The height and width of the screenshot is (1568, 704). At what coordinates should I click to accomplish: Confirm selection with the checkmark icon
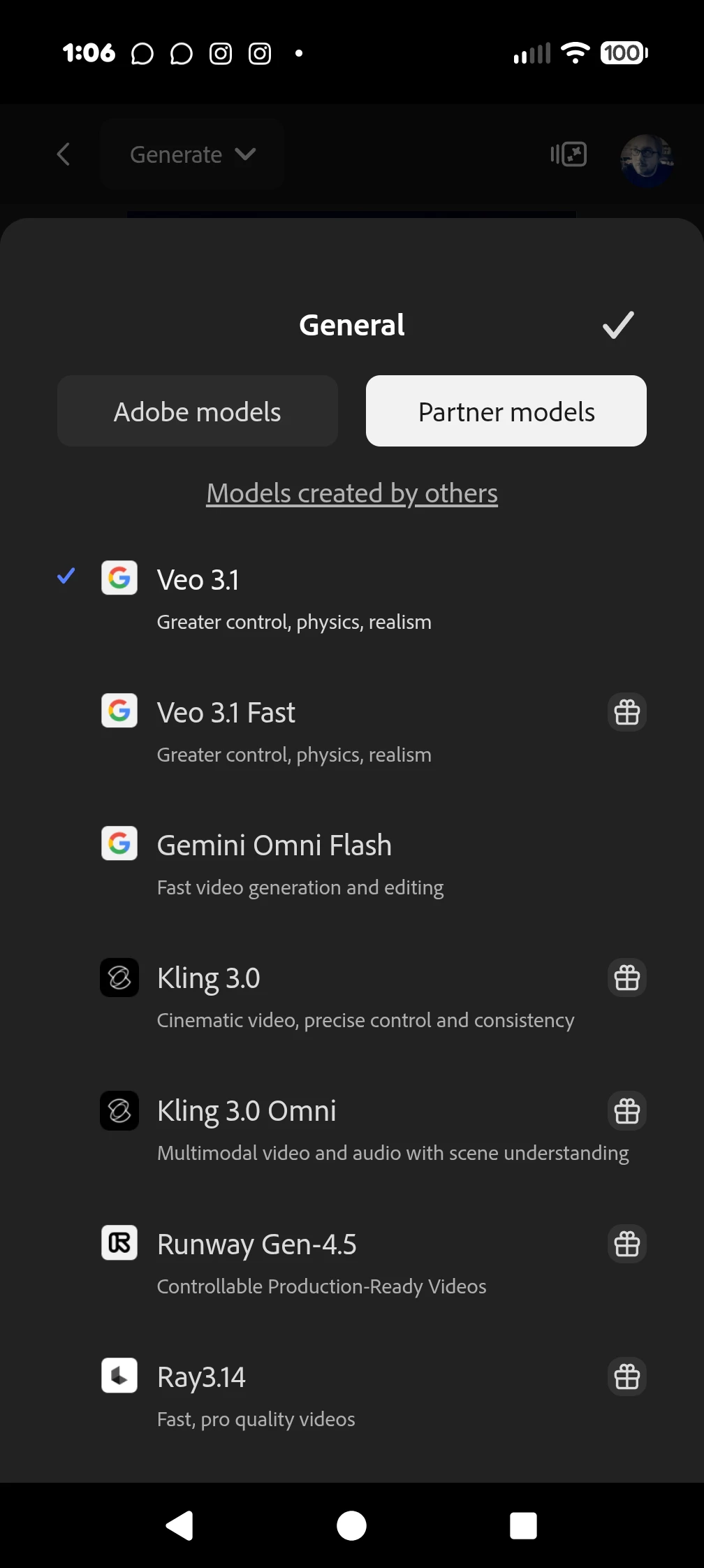click(618, 325)
